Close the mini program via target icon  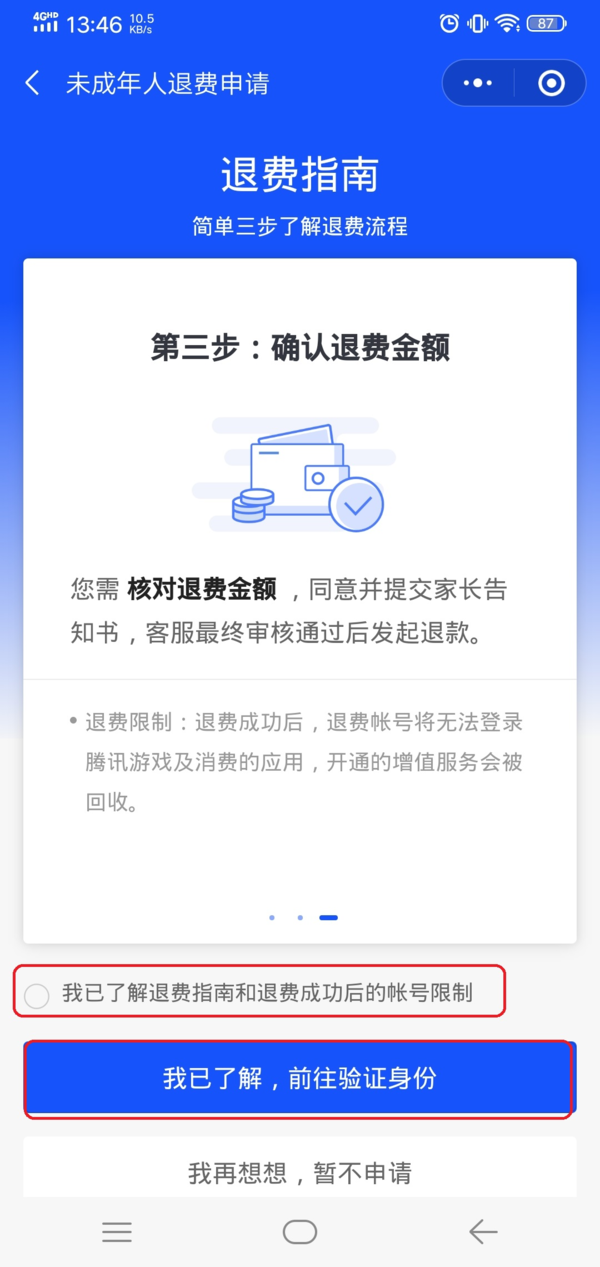(551, 83)
